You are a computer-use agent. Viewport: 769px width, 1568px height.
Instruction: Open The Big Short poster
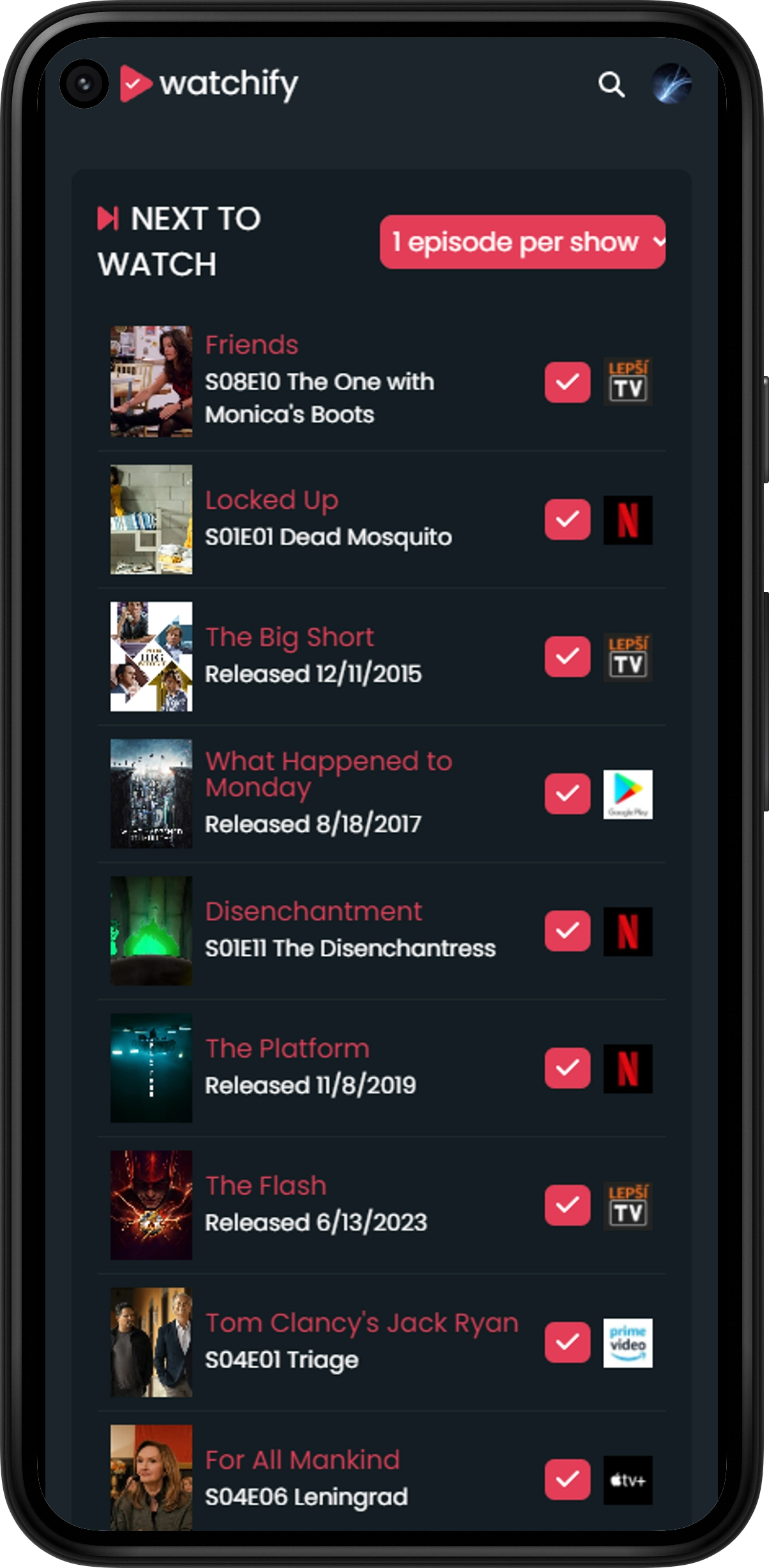pyautogui.click(x=151, y=656)
